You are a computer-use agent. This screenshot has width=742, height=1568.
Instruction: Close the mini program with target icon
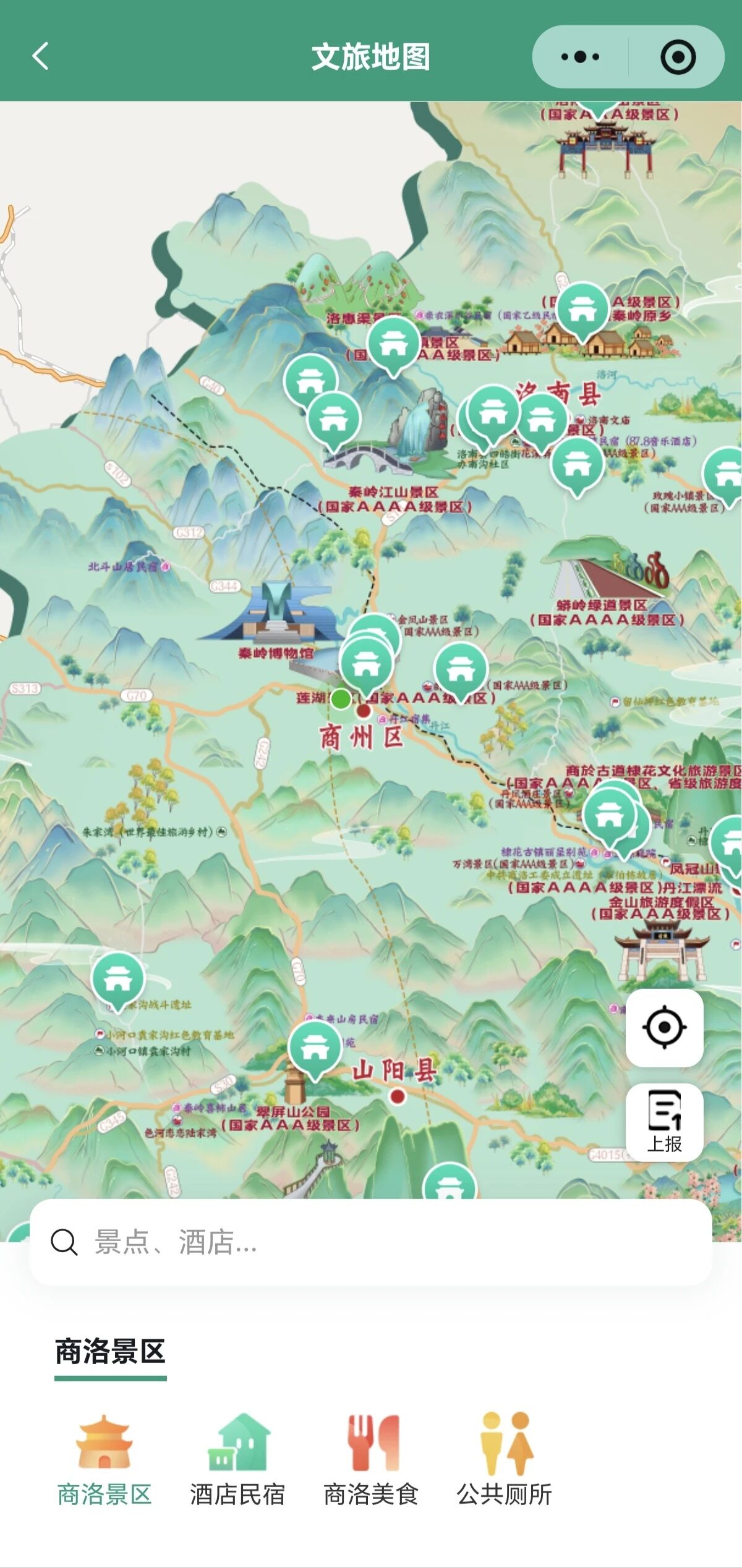pos(678,57)
